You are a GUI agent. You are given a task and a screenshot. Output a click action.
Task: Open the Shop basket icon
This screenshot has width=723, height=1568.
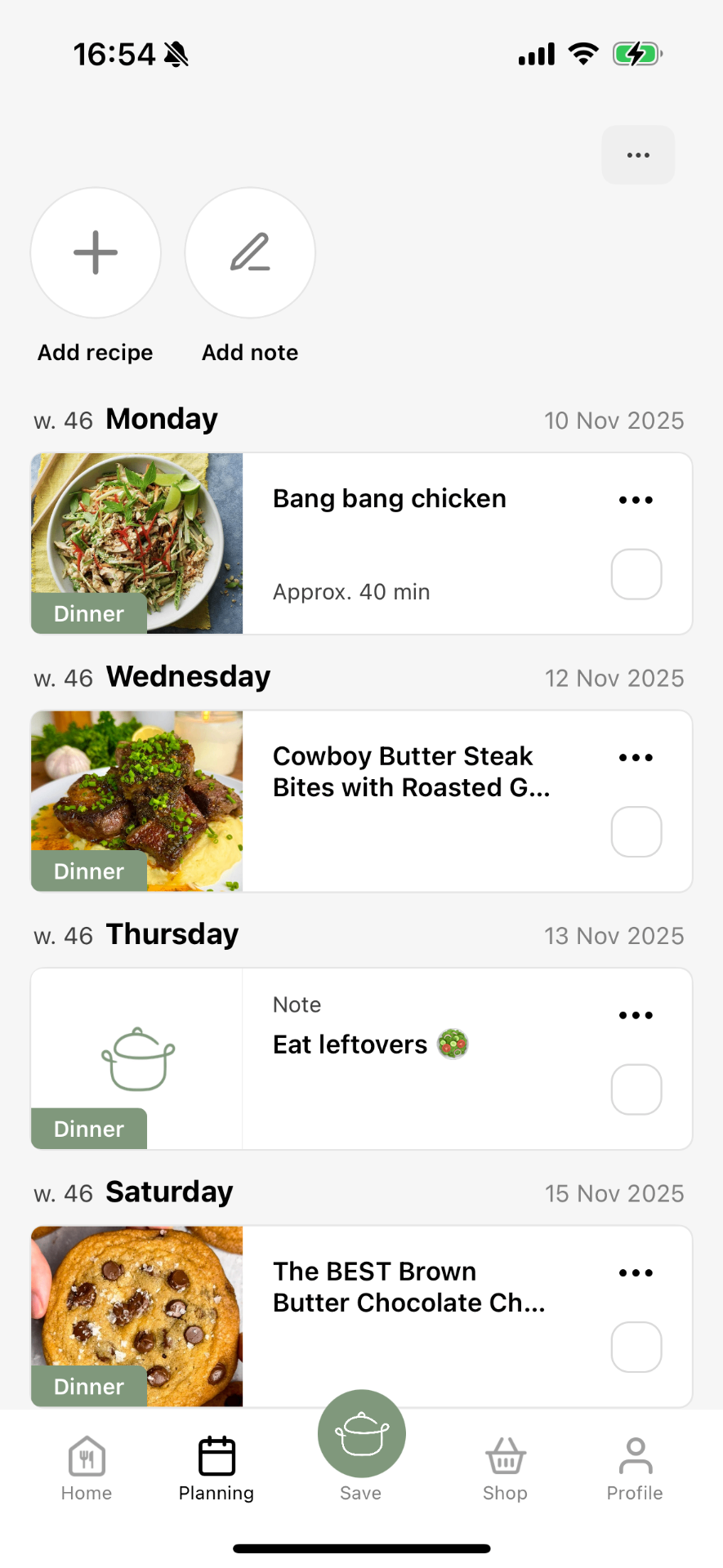coord(504,1455)
